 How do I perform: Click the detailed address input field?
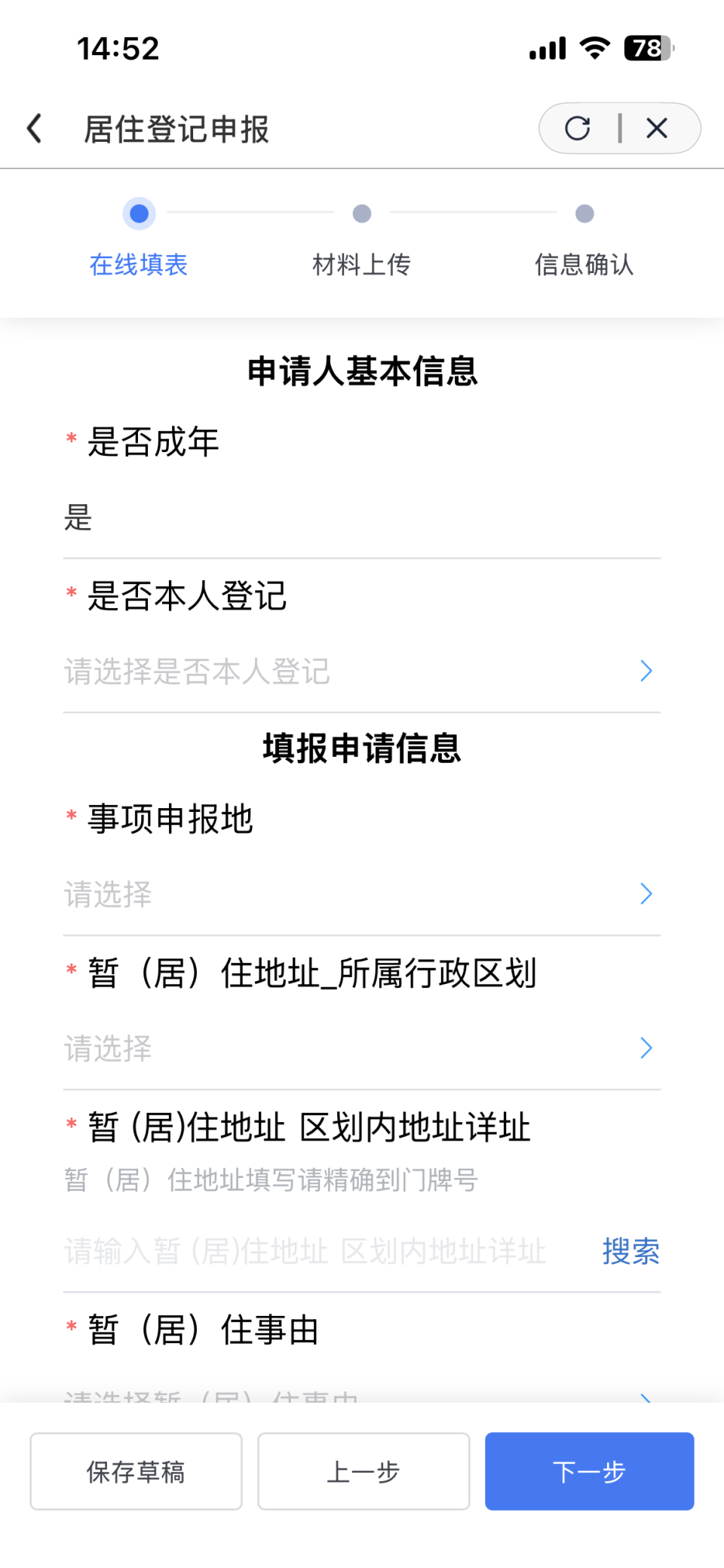coord(302,1250)
